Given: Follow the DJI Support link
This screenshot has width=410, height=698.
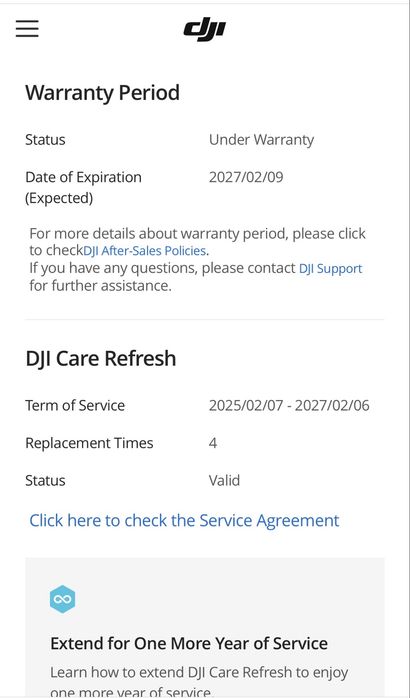Looking at the screenshot, I should 330,269.
